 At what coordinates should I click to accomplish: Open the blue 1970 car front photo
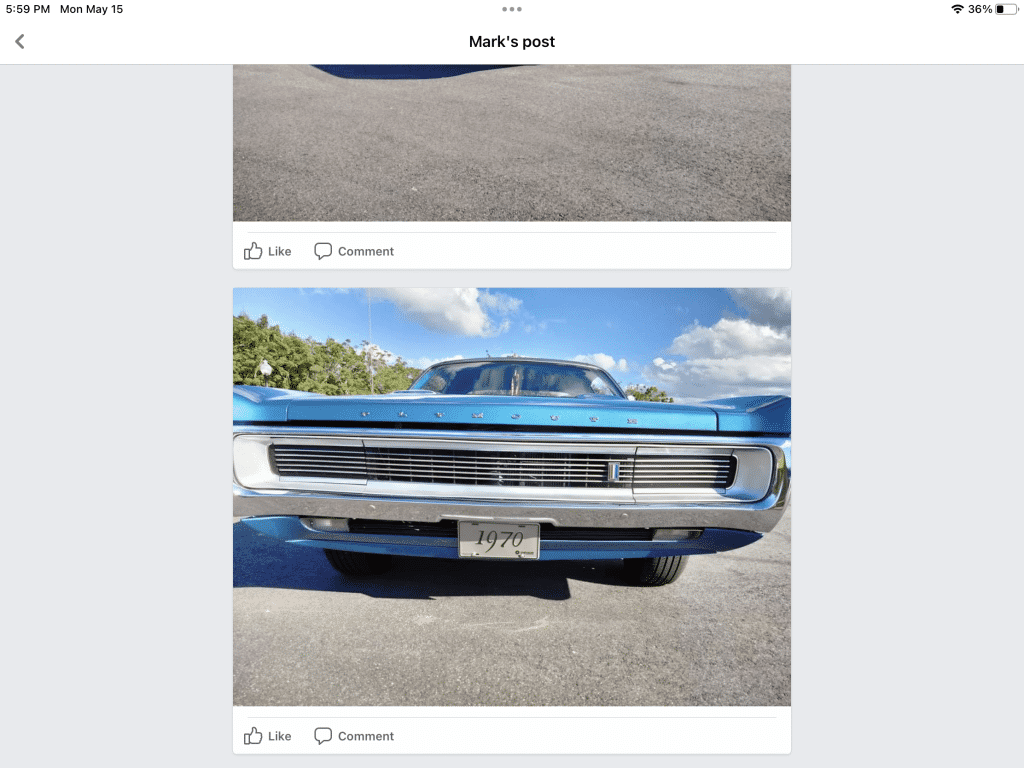pos(511,496)
